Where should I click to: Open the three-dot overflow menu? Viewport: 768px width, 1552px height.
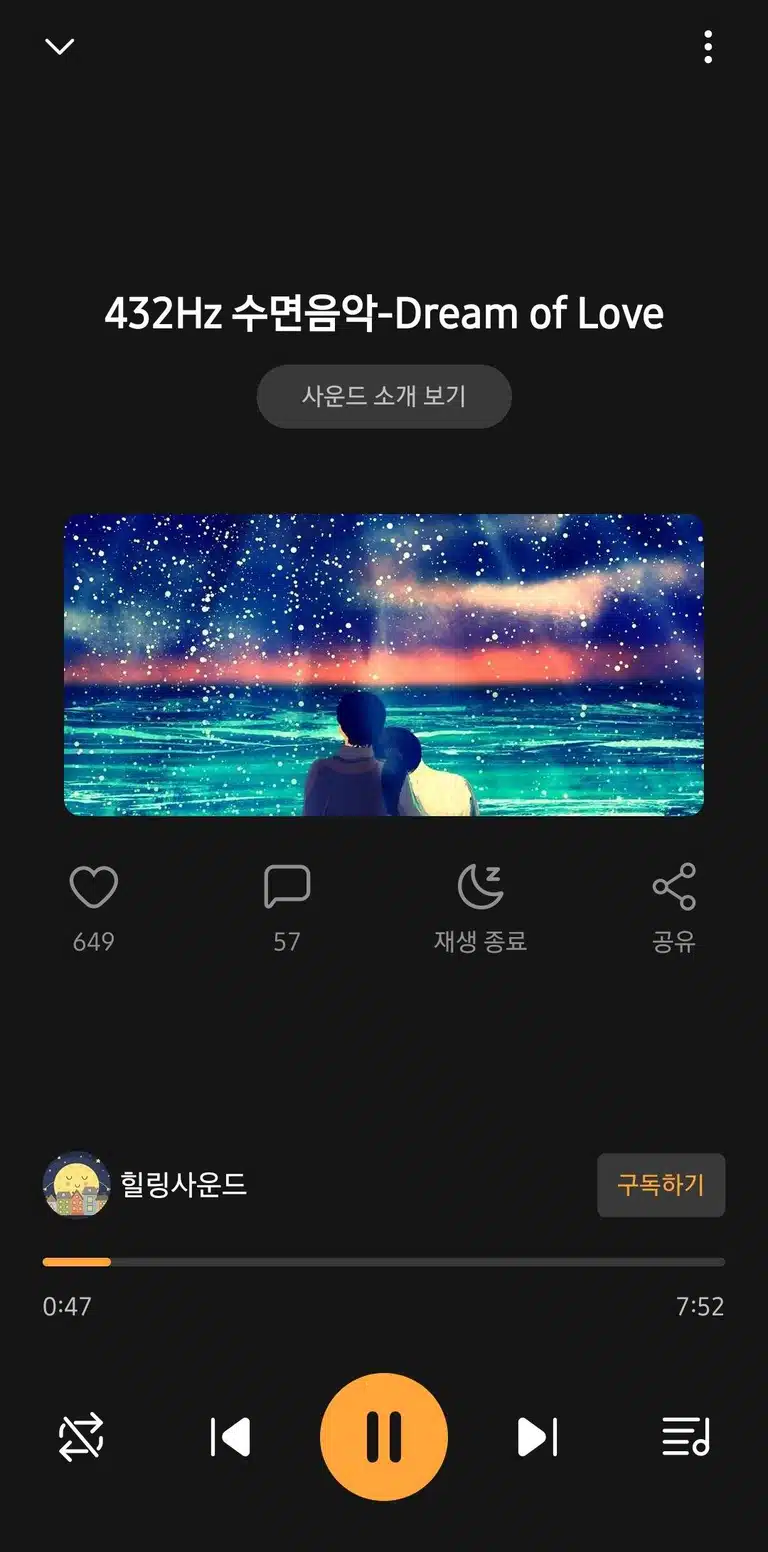tap(708, 46)
